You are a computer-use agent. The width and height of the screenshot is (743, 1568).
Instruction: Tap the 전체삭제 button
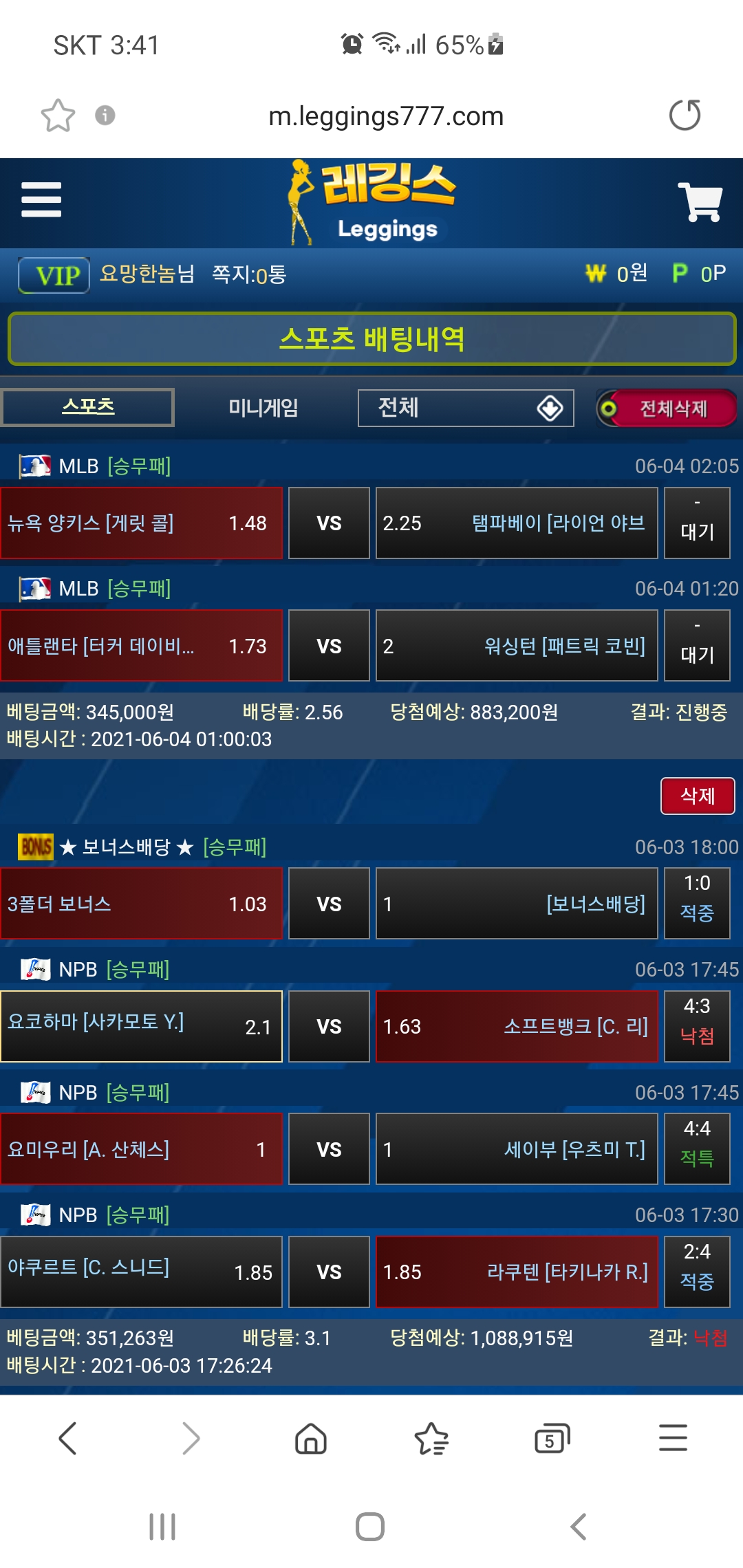(x=666, y=409)
